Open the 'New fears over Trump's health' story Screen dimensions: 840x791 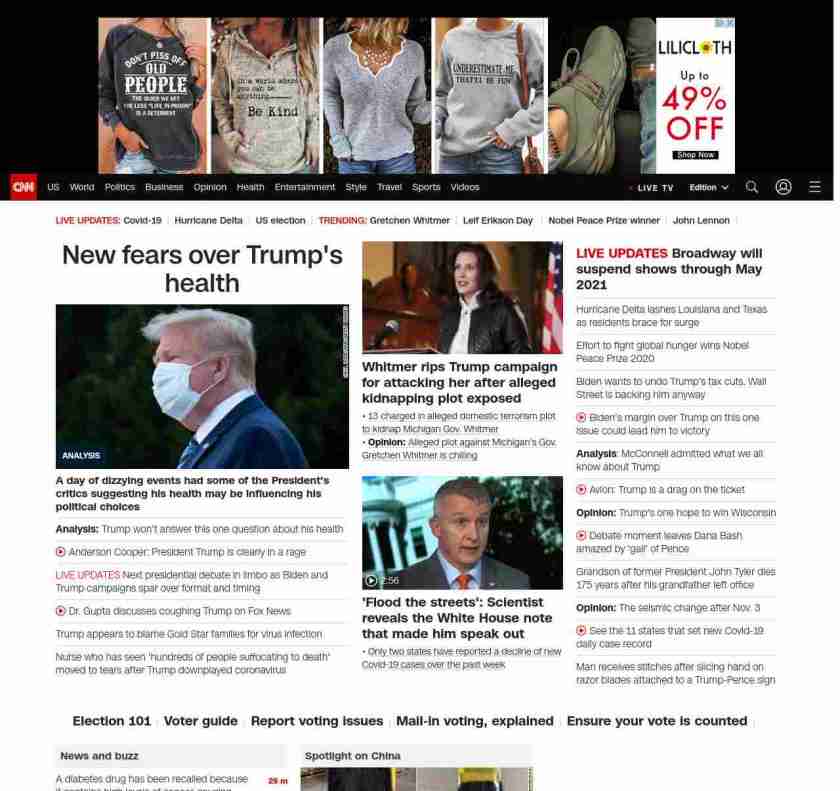pos(202,268)
